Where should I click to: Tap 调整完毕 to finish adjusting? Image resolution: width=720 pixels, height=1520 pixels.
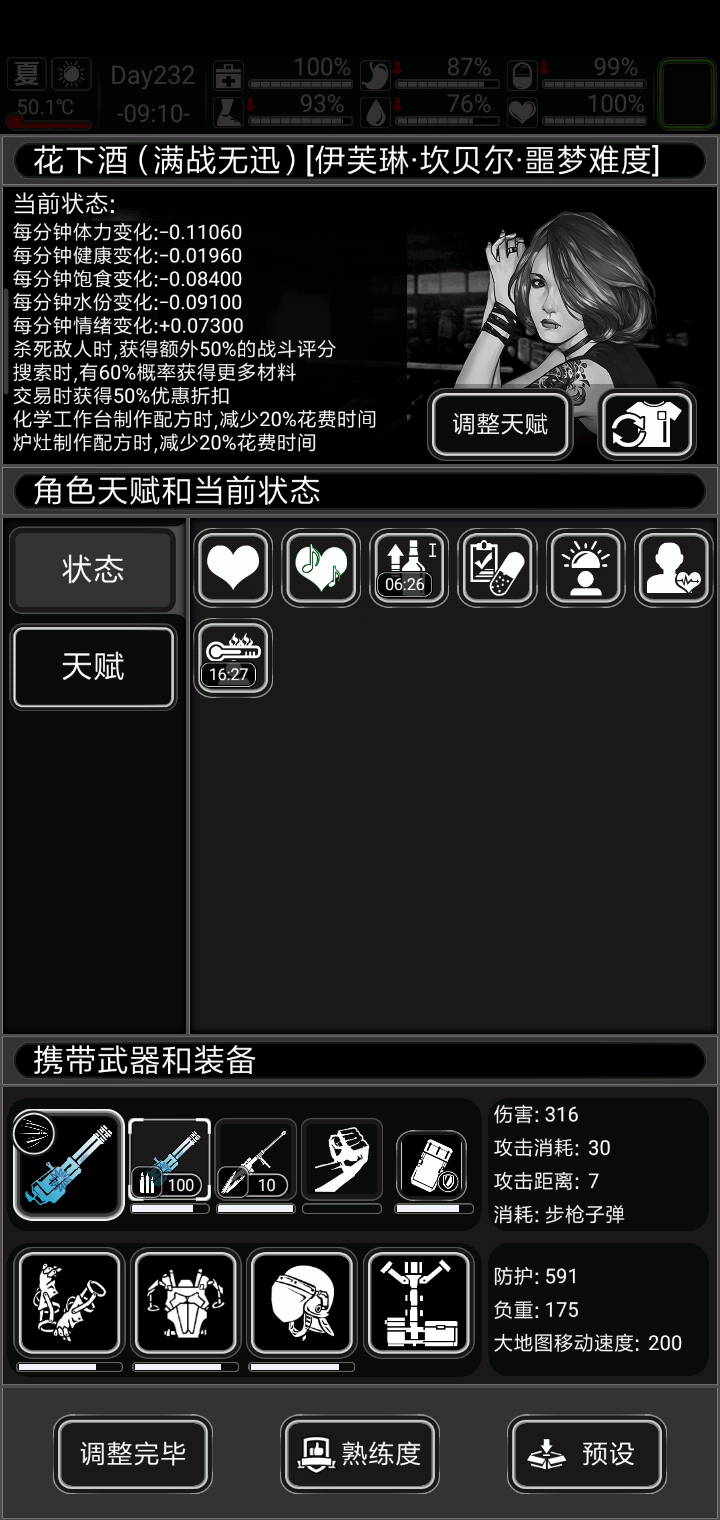point(133,1453)
